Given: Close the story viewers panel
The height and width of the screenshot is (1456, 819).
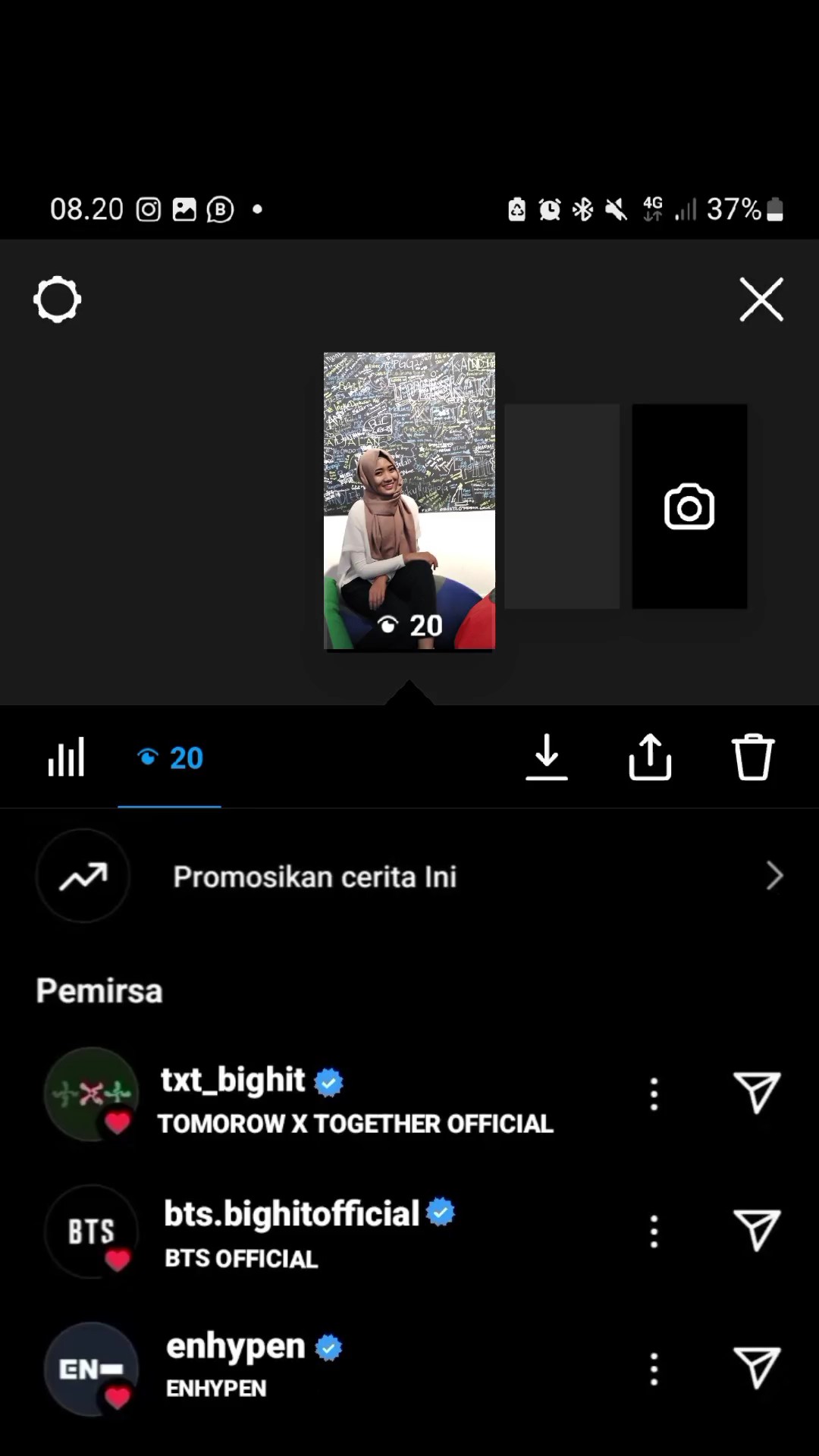Looking at the screenshot, I should pyautogui.click(x=761, y=300).
